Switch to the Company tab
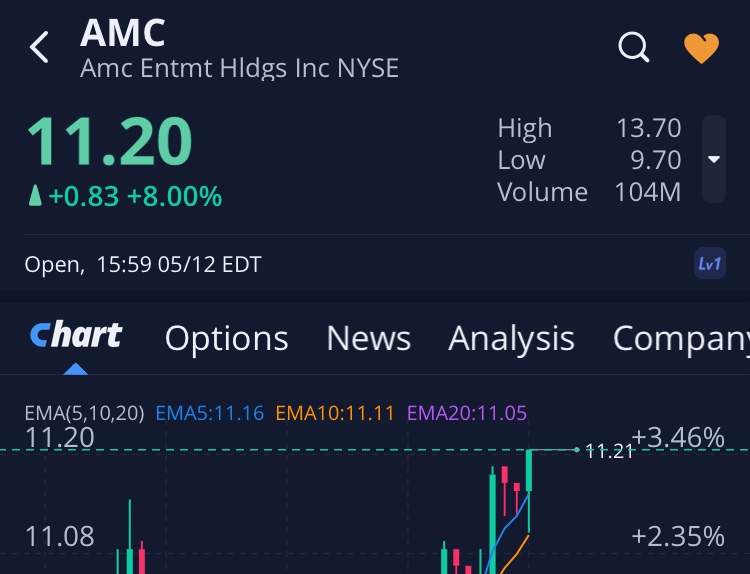This screenshot has height=574, width=750. pos(680,338)
